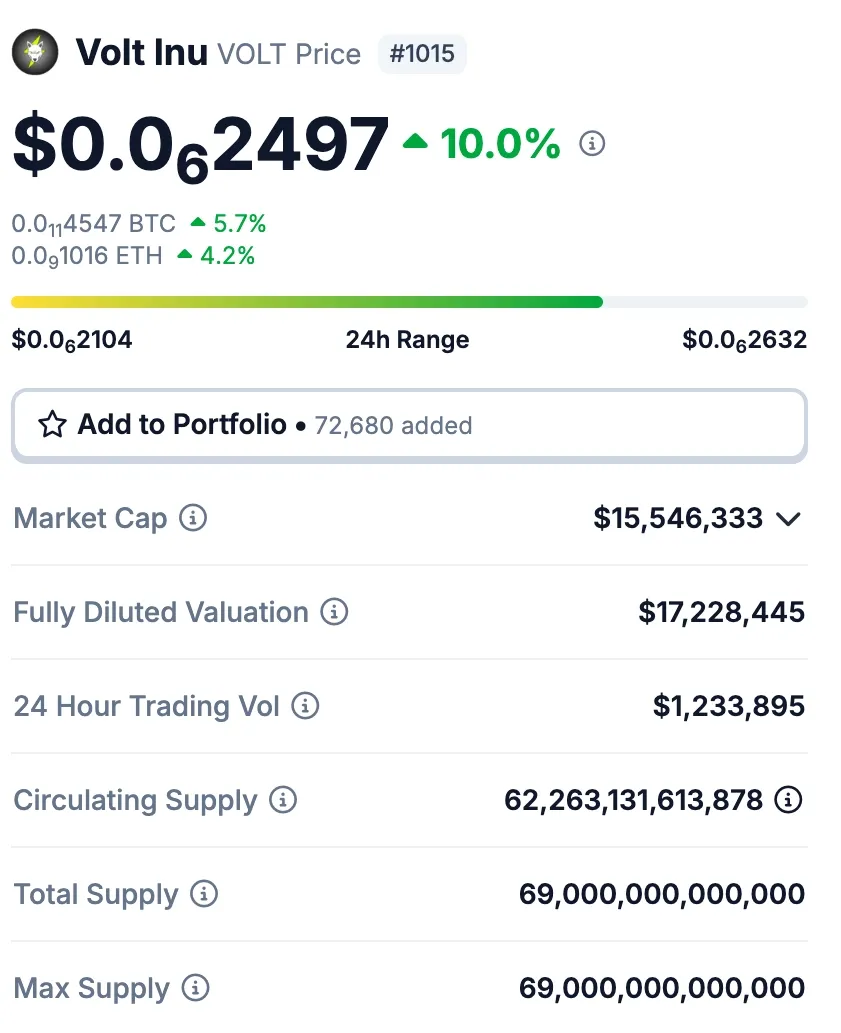This screenshot has height=1033, width=841.
Task: Expand the Market Cap breakdown chevron
Action: pos(787,519)
